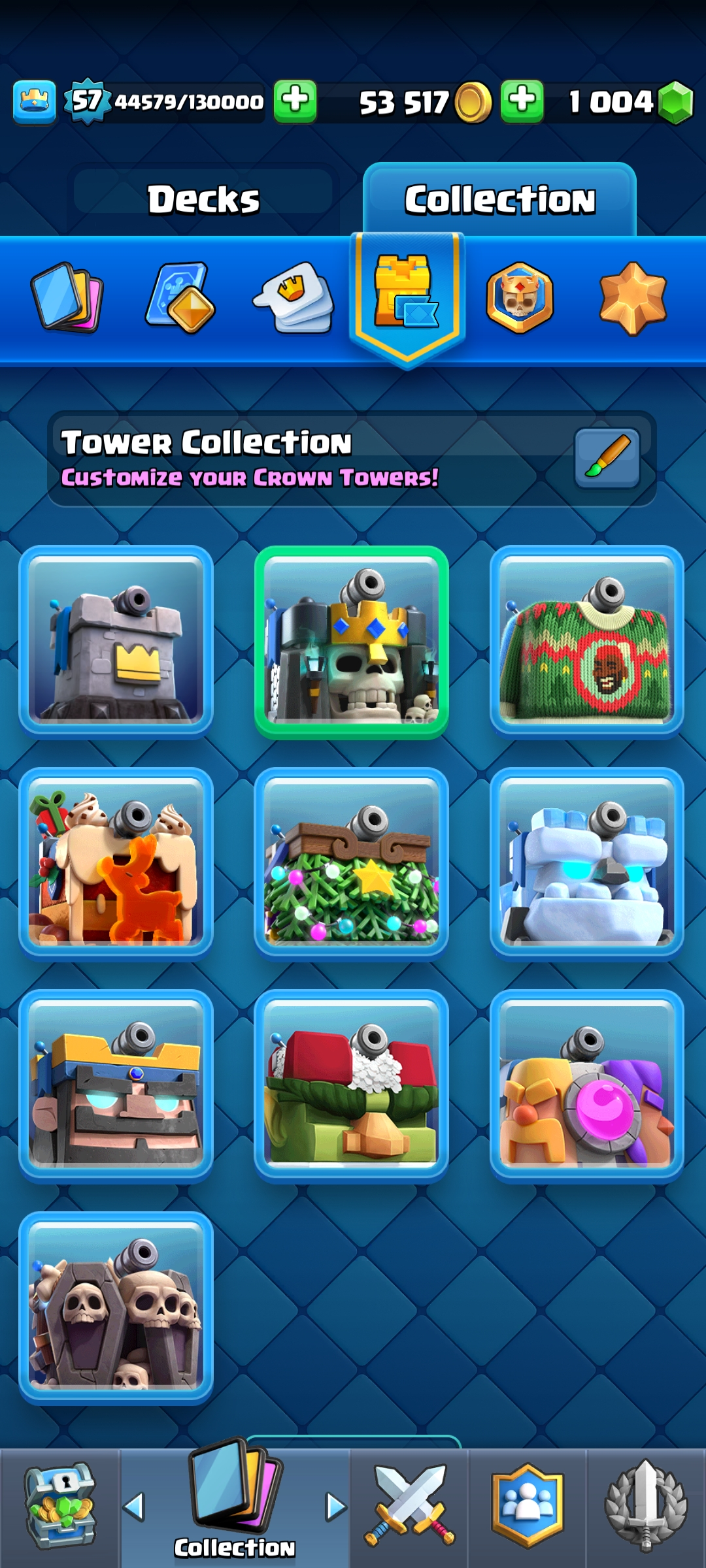706x1568 pixels.
Task: Open the skull badge banners tab
Action: coord(520,297)
